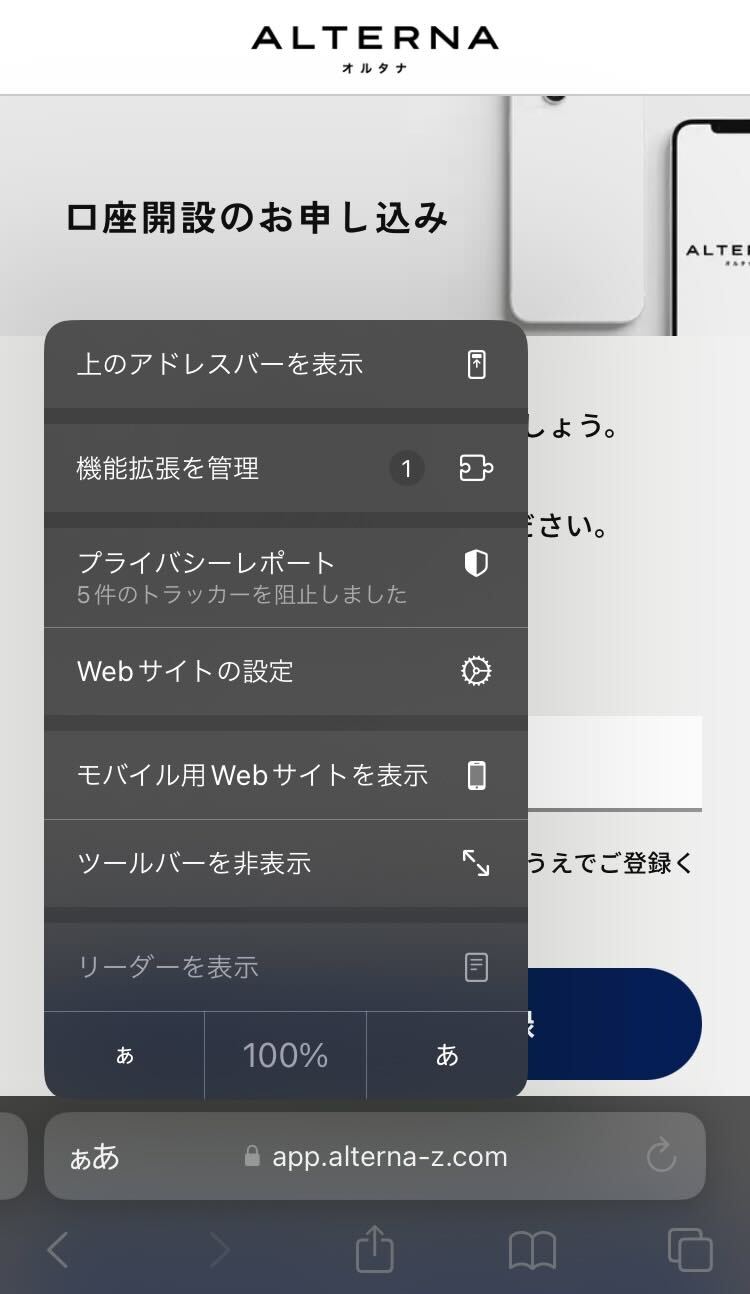Open the share sheet
The width and height of the screenshot is (750, 1294).
tap(375, 1250)
